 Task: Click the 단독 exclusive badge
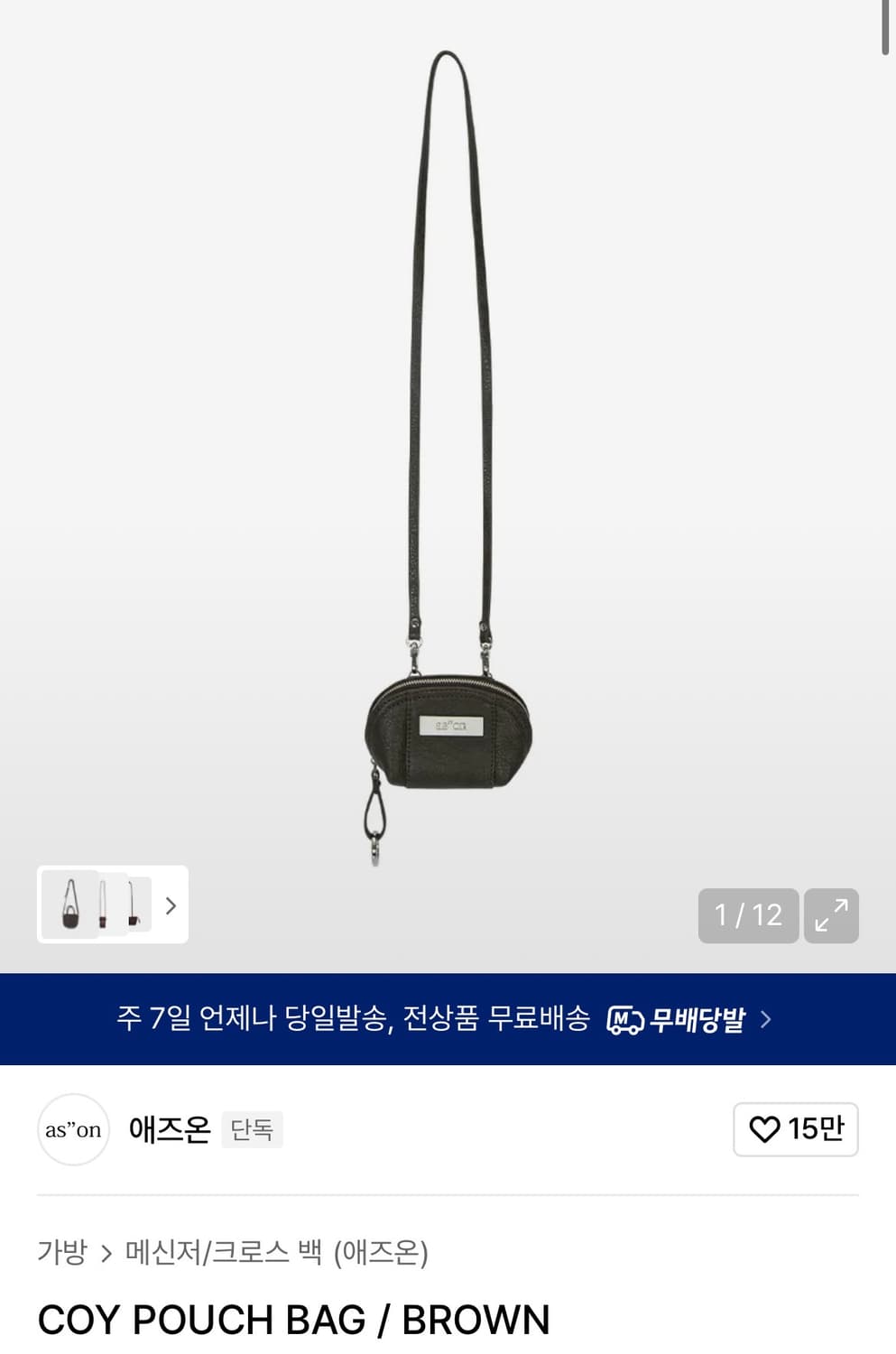pos(252,1129)
